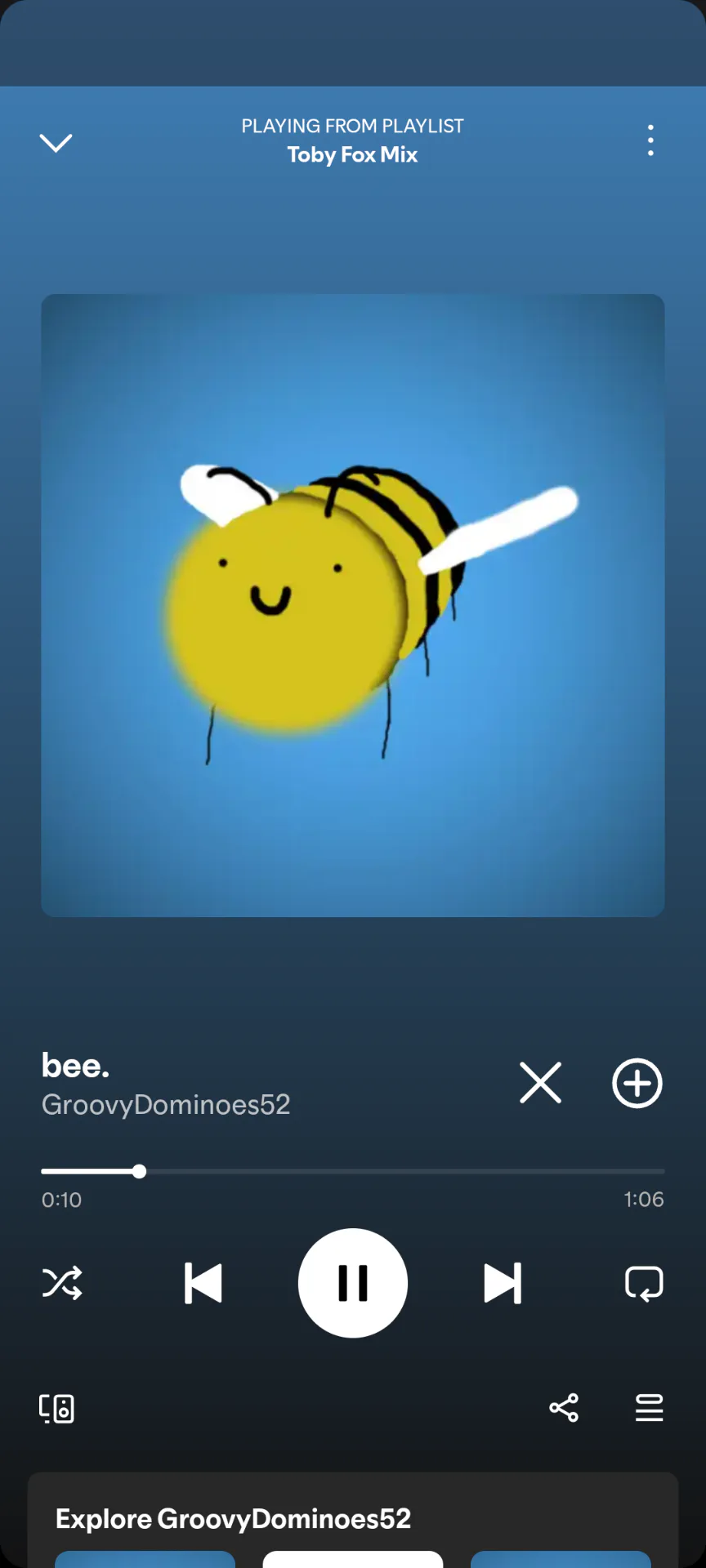Toggle shuffle mode
The height and width of the screenshot is (1568, 706).
click(62, 1283)
